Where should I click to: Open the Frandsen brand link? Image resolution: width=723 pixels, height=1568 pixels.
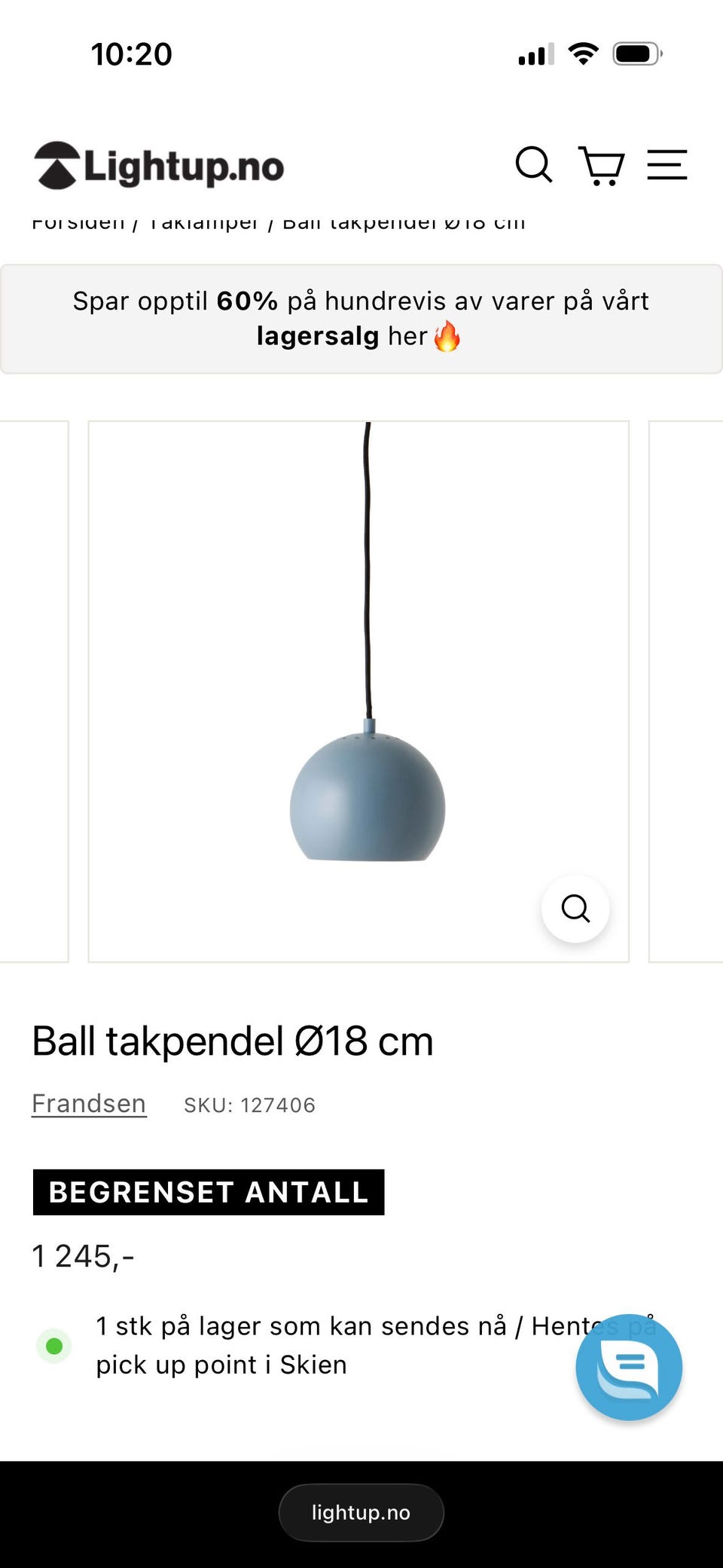tap(88, 1102)
